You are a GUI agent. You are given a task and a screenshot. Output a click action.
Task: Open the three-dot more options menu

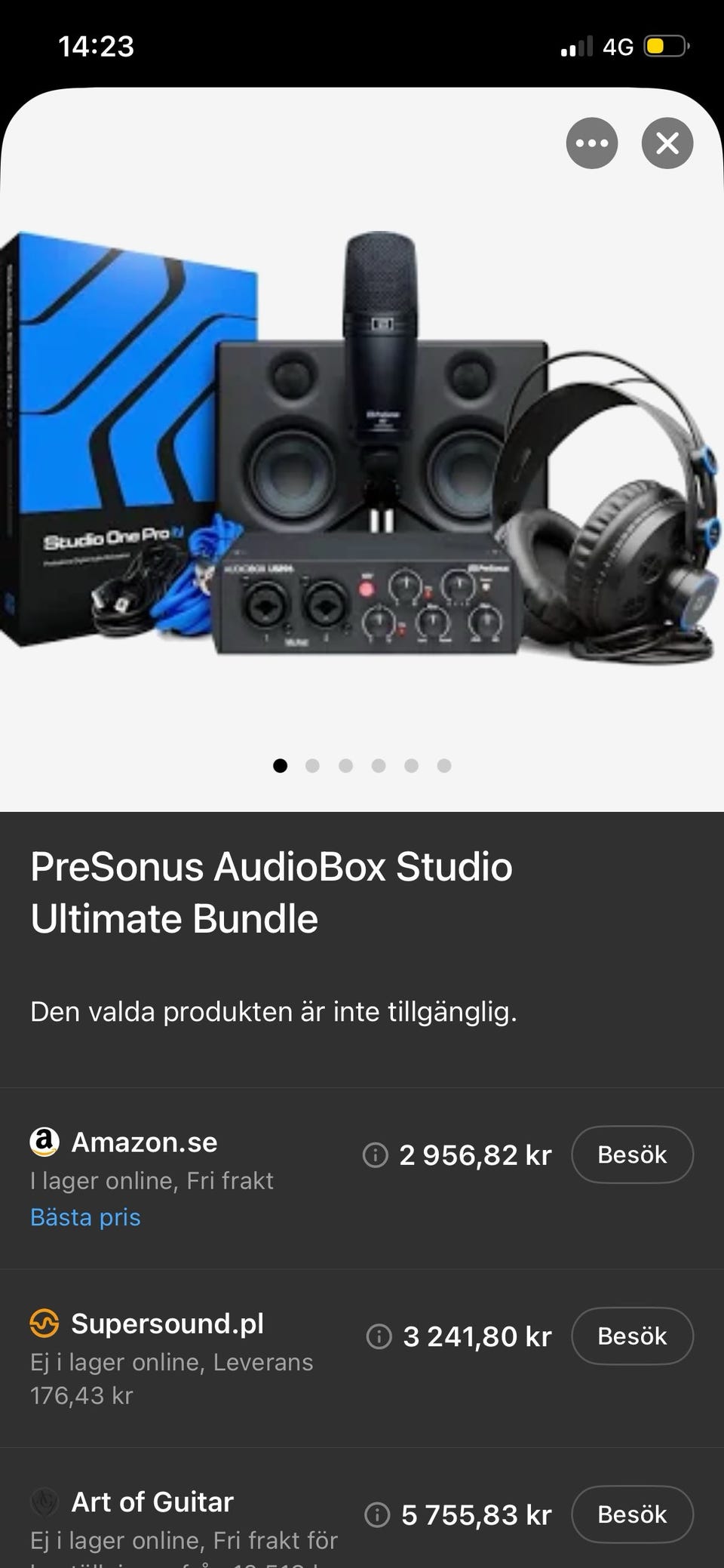click(592, 143)
